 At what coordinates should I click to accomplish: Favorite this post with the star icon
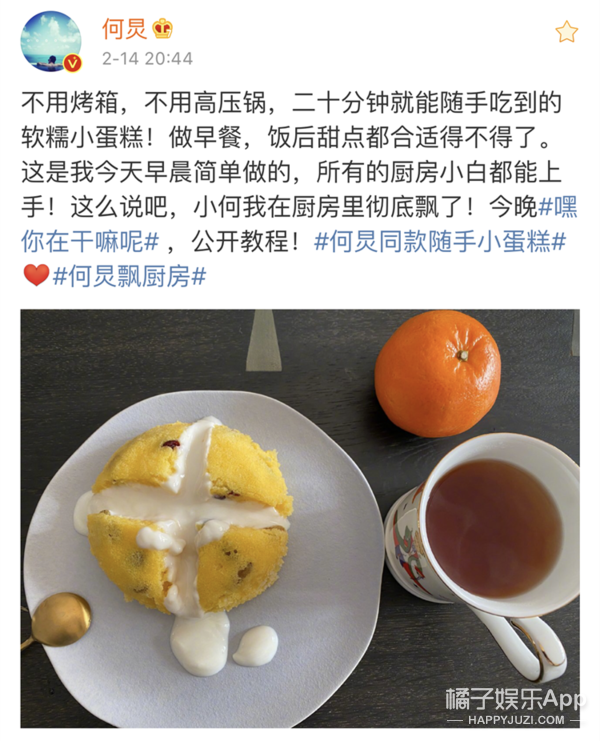[566, 32]
